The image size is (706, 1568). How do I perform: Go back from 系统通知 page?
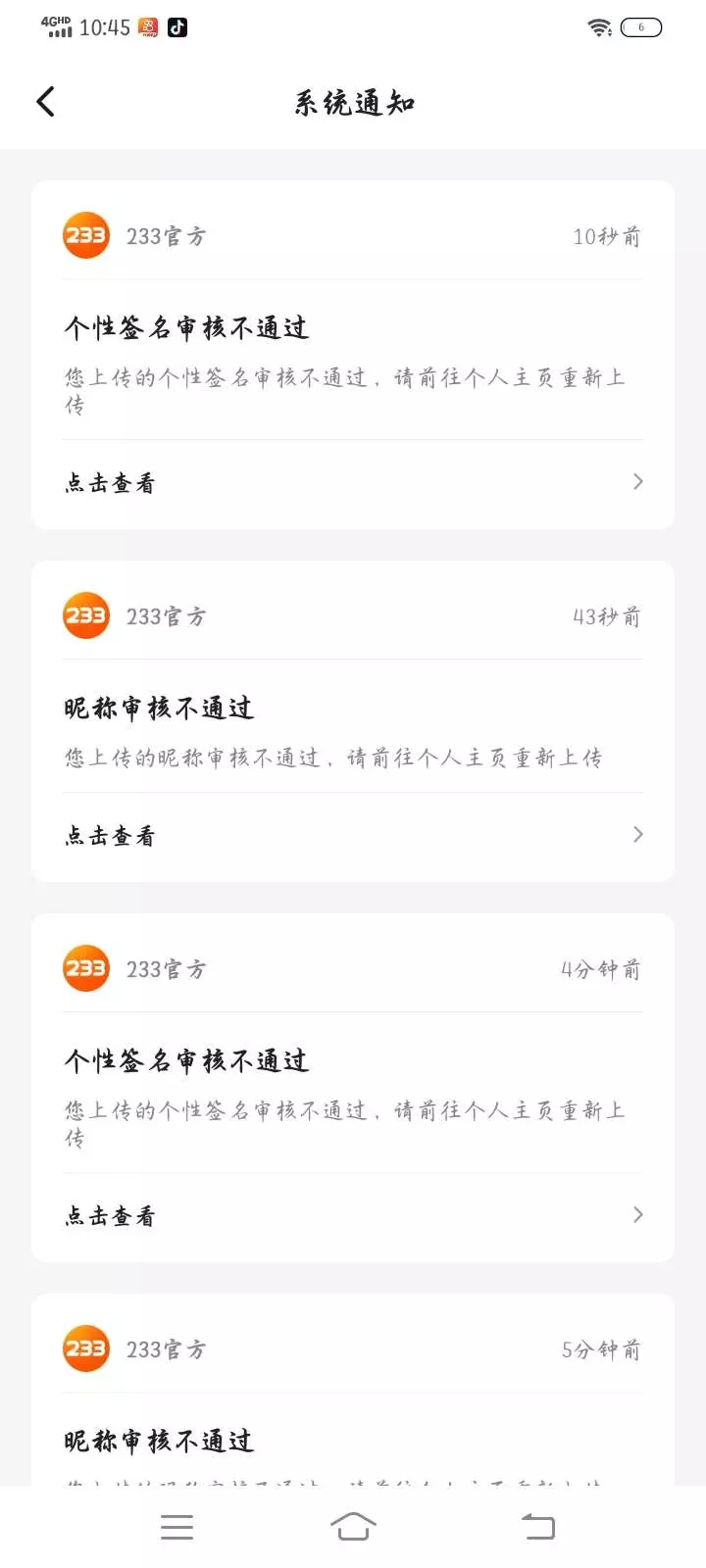[x=45, y=102]
